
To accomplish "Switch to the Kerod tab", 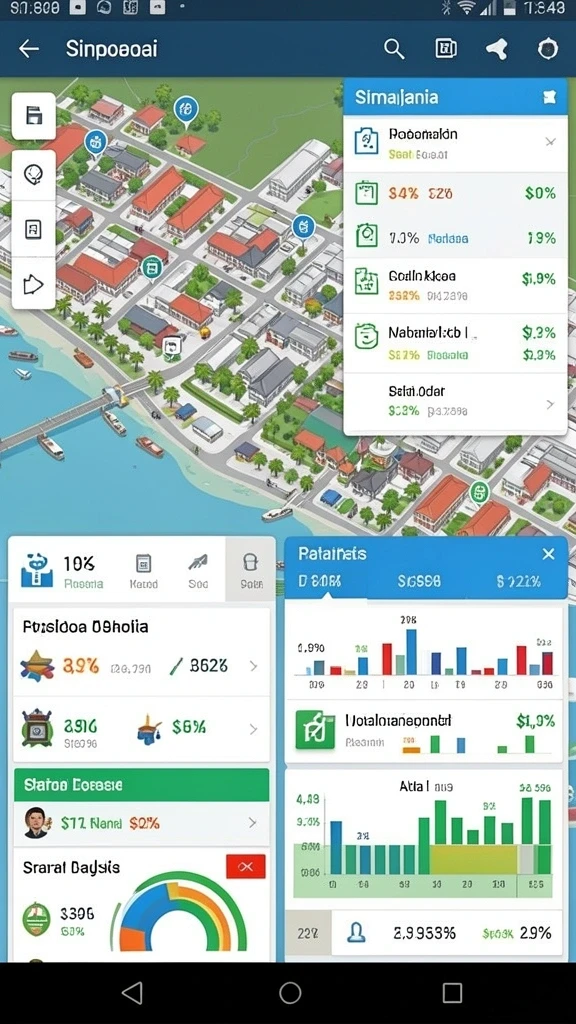I will (144, 570).
